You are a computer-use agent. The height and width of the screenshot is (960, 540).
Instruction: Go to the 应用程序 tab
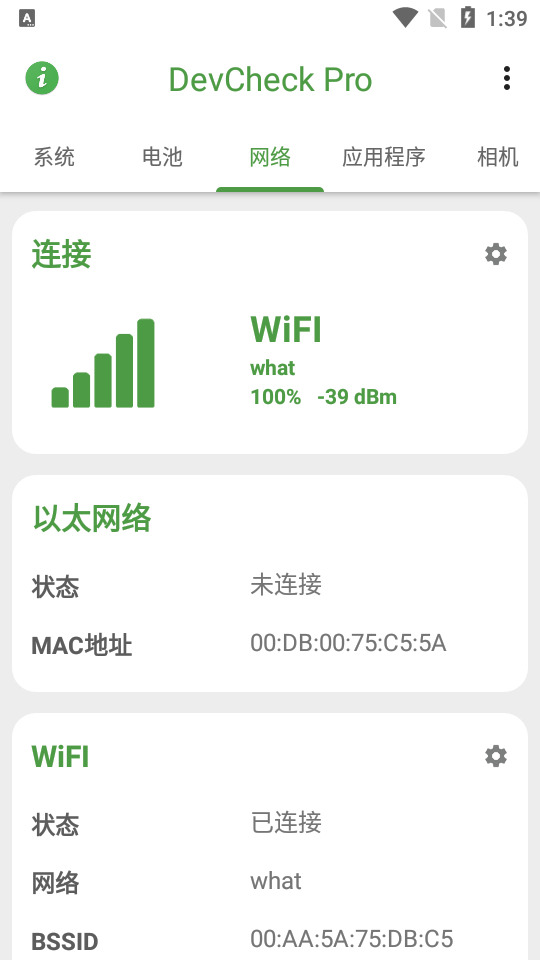(x=384, y=157)
